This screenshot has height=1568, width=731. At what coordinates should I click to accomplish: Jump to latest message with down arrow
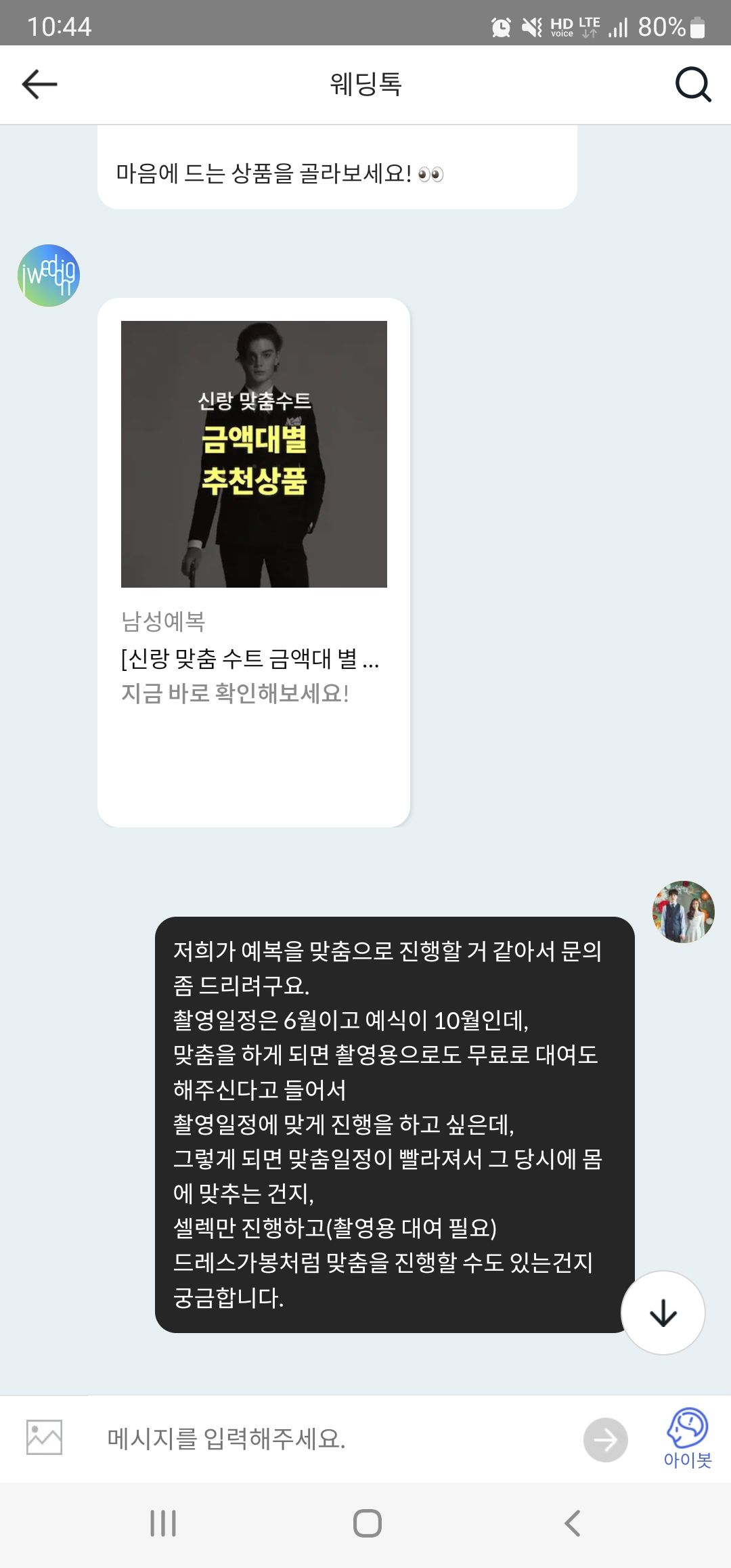663,1313
